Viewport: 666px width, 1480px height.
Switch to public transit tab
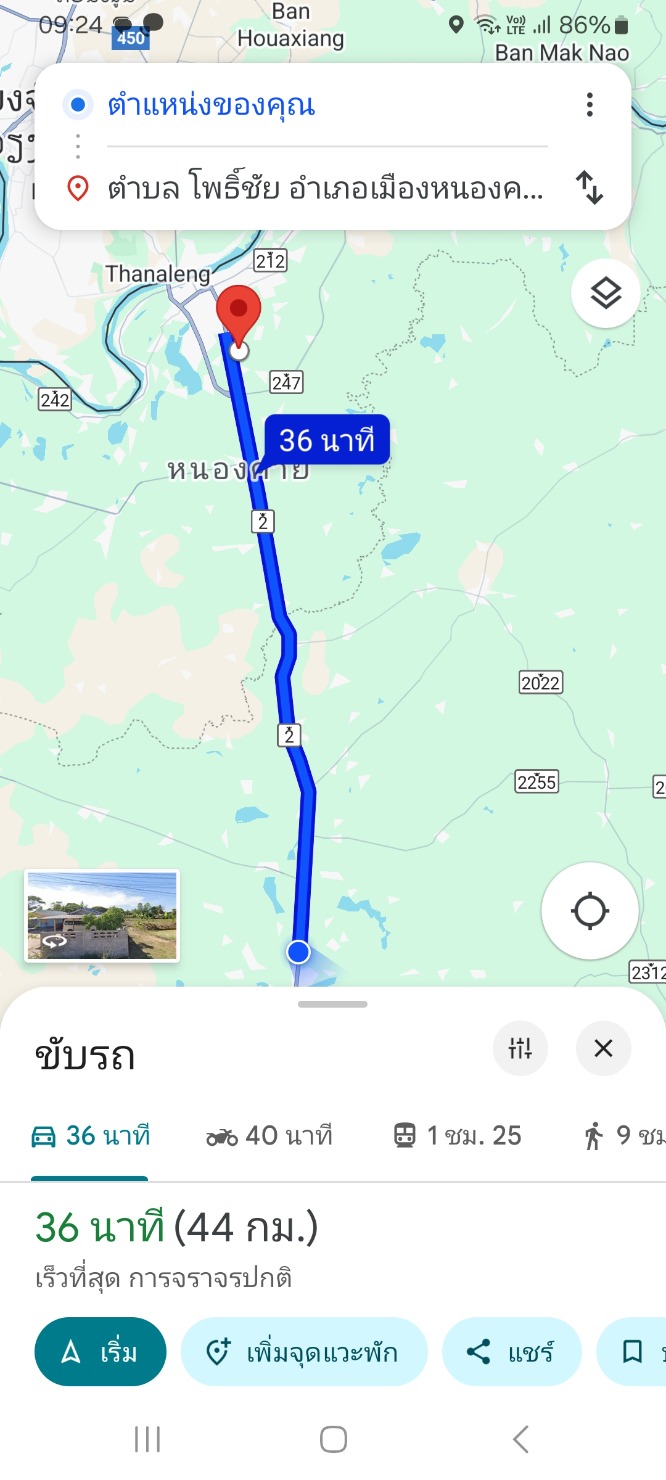pyautogui.click(x=456, y=1136)
